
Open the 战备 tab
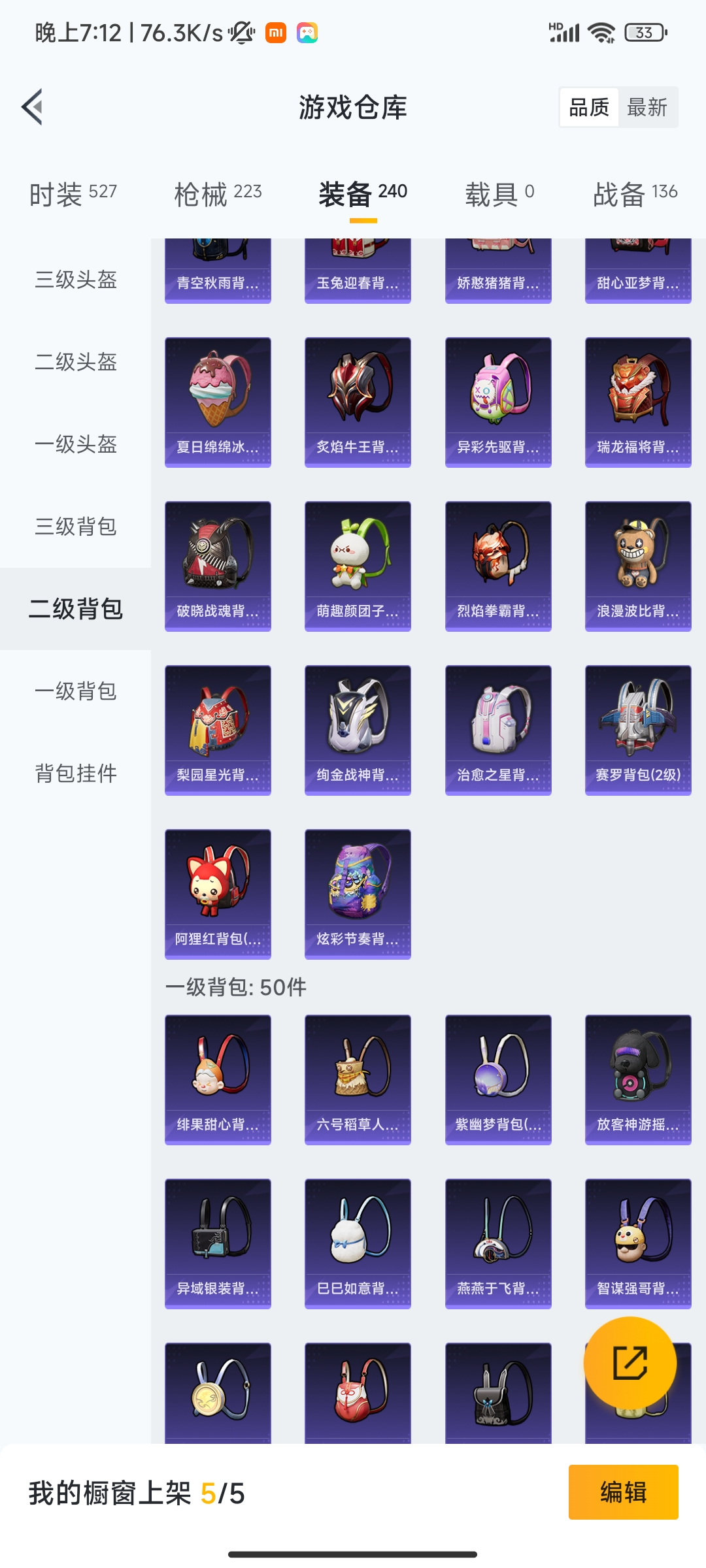pos(635,193)
